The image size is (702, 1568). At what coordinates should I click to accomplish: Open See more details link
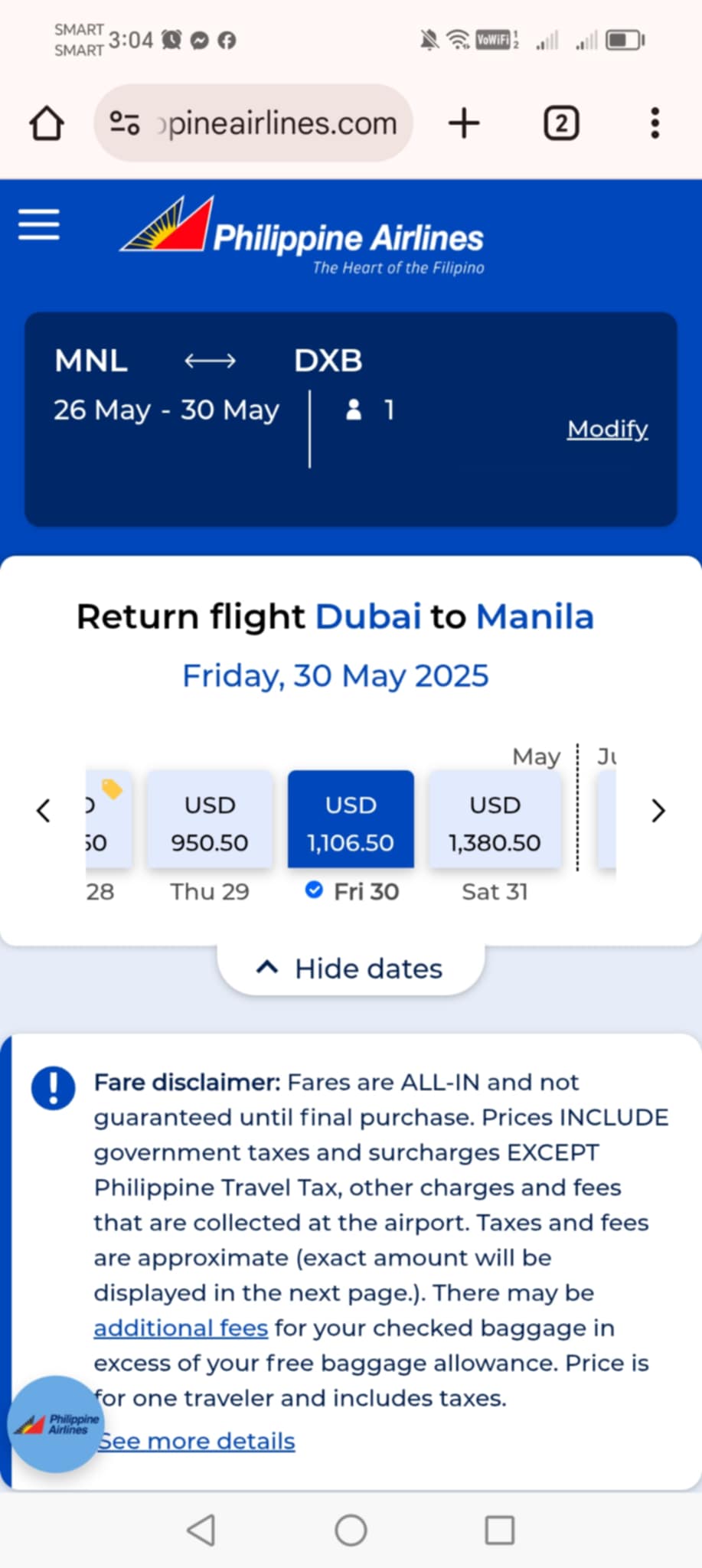click(197, 1441)
